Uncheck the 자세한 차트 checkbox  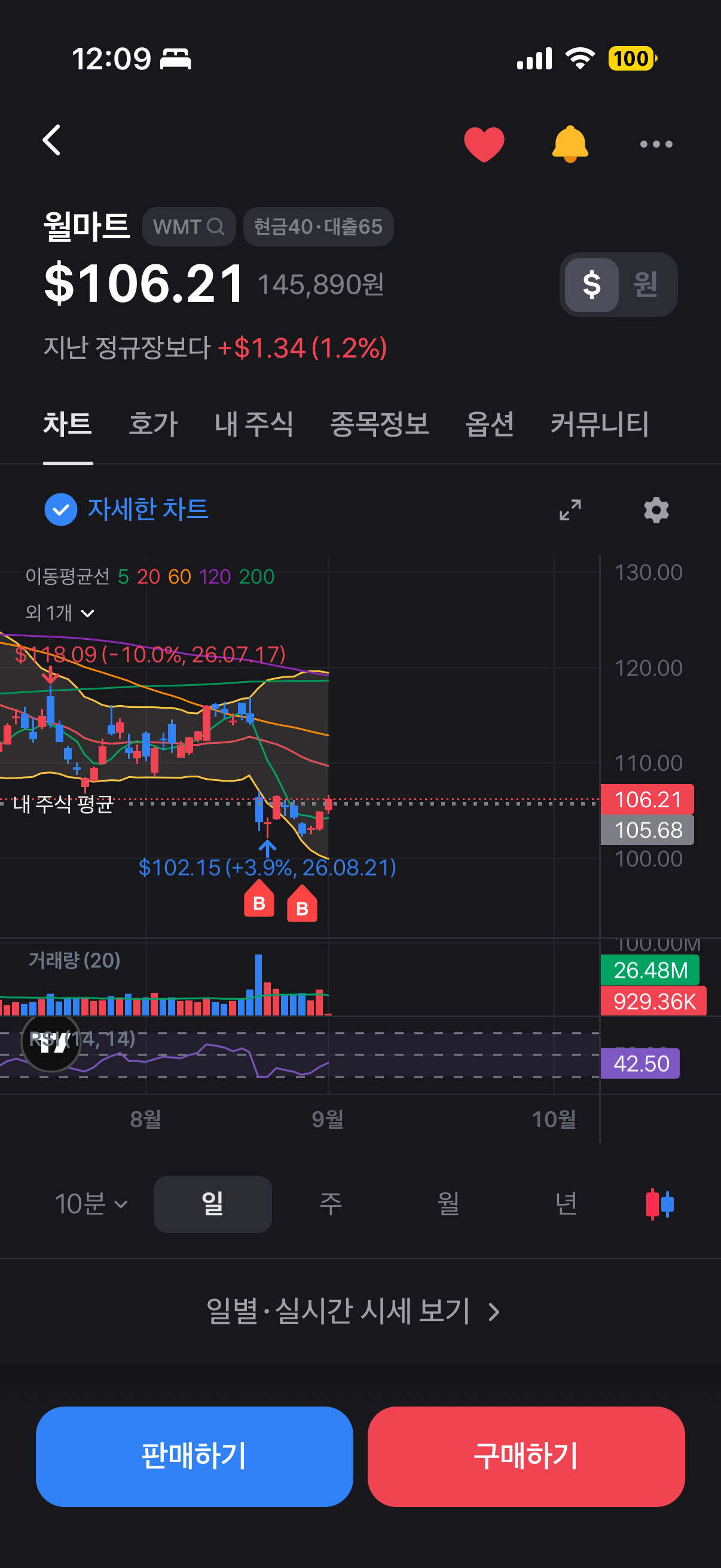tap(61, 510)
